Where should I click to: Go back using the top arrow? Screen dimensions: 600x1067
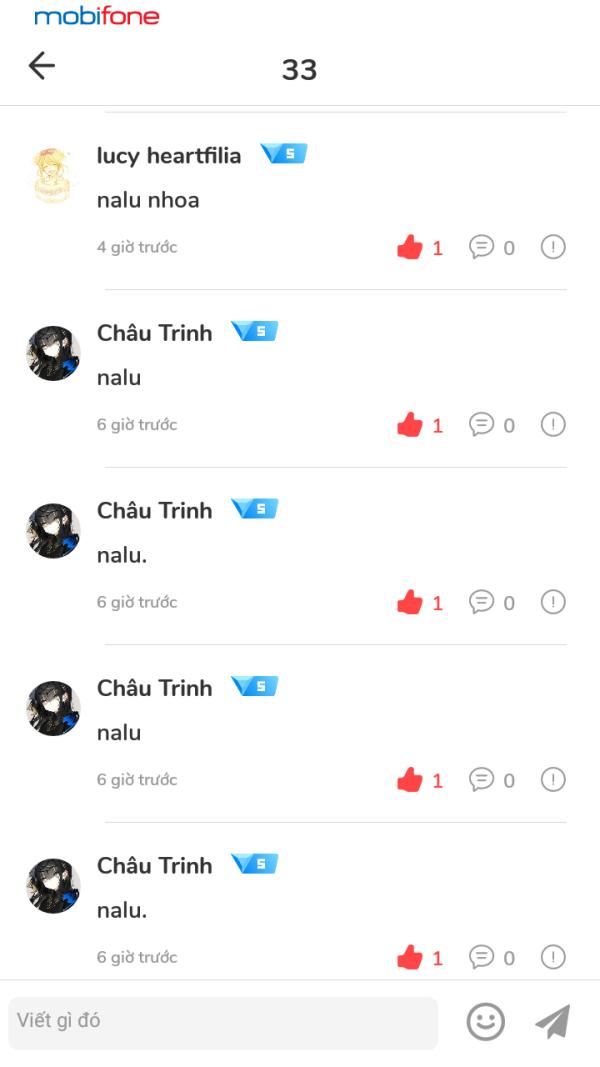pos(41,66)
